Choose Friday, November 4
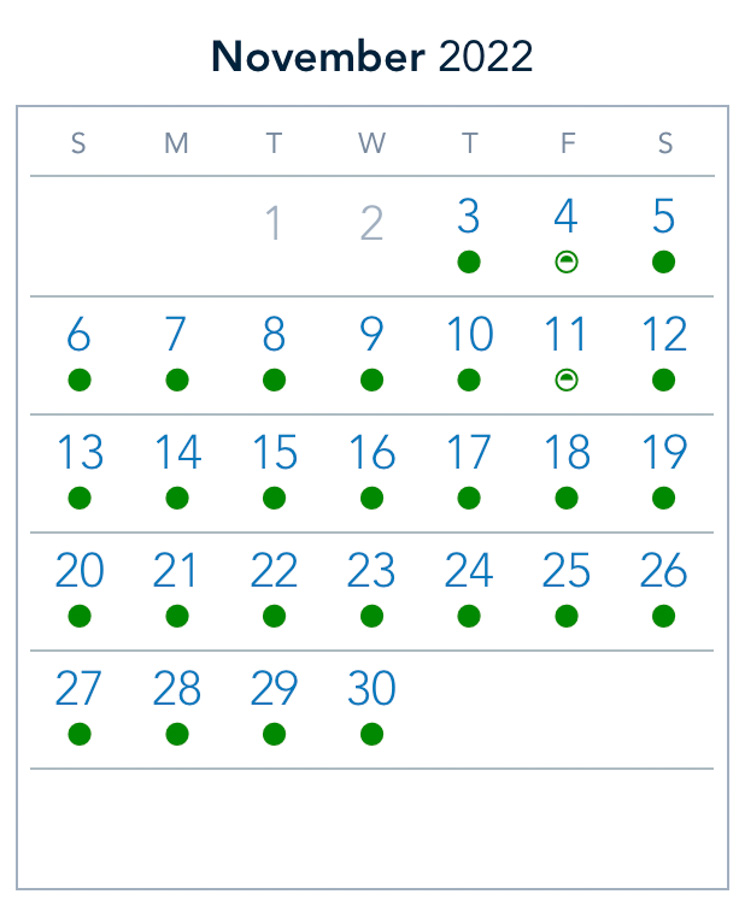The image size is (739, 900). (566, 219)
